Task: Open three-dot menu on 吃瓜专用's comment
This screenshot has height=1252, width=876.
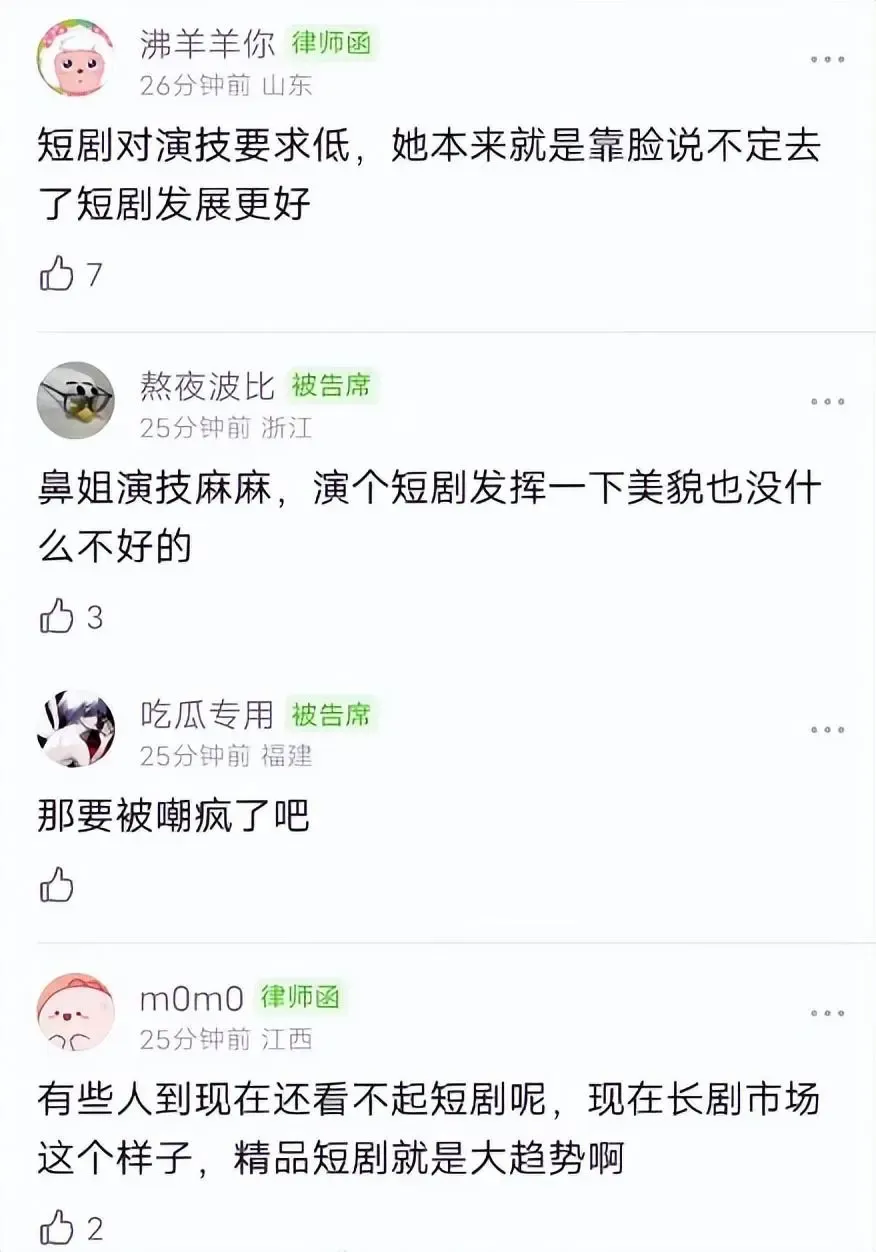Action: (828, 730)
